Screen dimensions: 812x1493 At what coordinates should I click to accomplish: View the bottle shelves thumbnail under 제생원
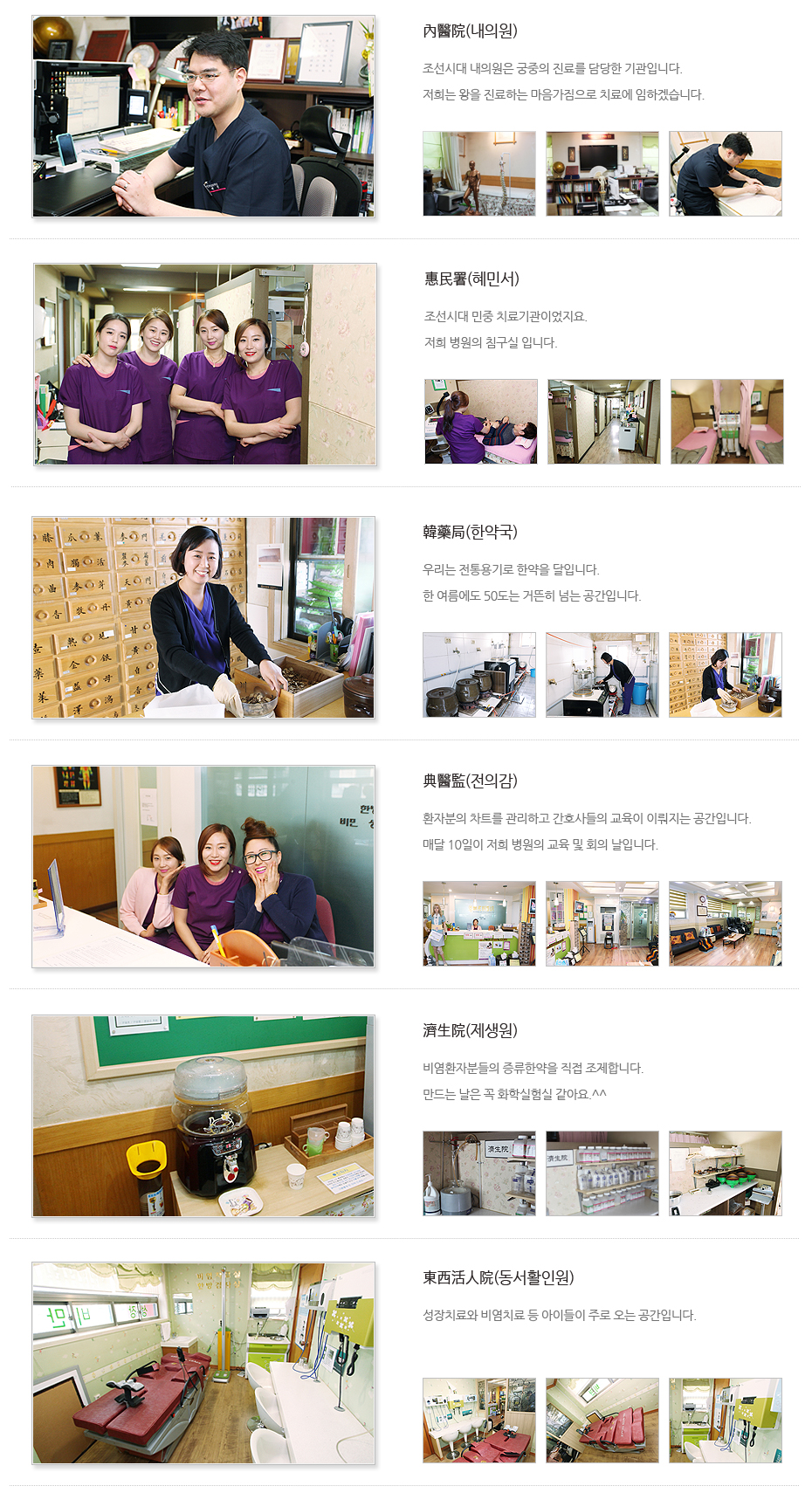pyautogui.click(x=602, y=1173)
